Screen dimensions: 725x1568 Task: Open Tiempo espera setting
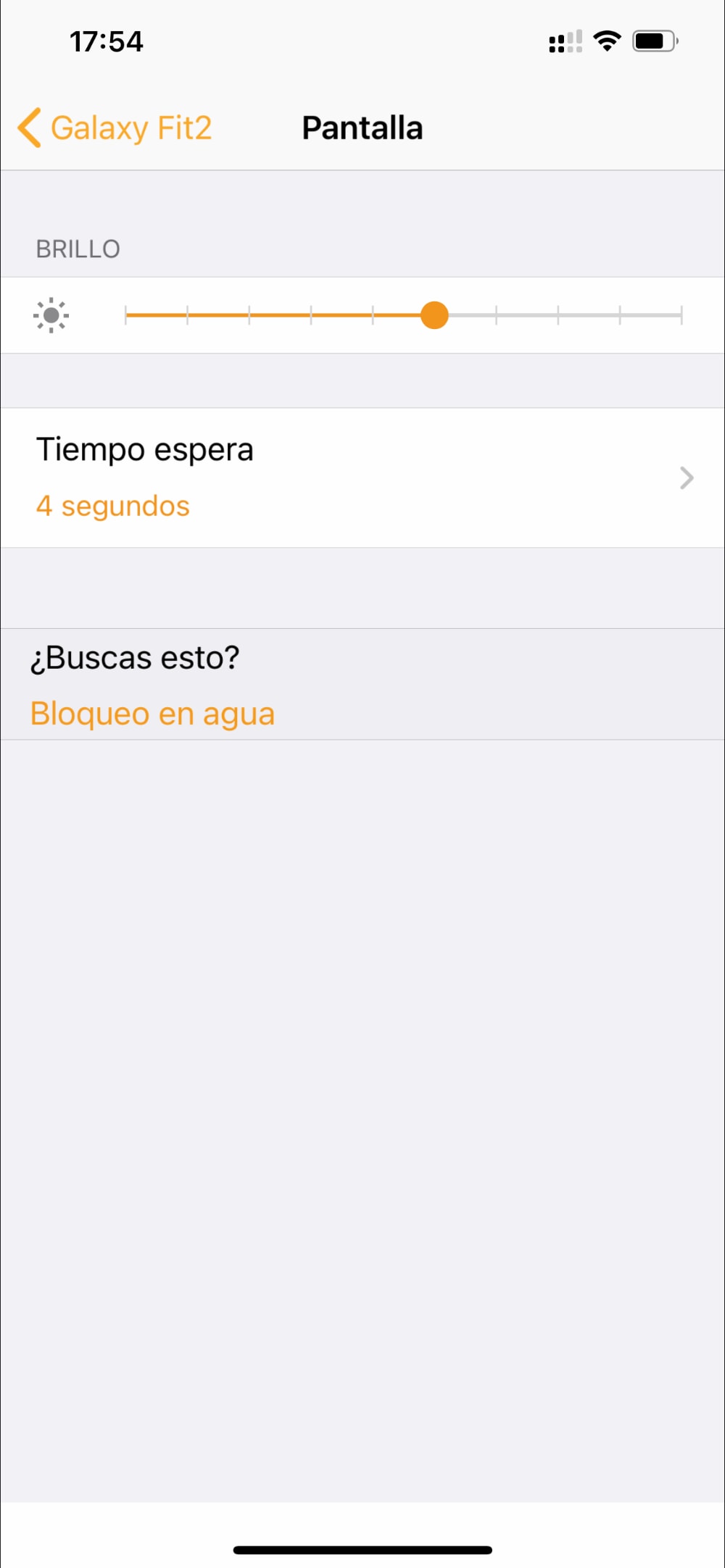[x=362, y=478]
